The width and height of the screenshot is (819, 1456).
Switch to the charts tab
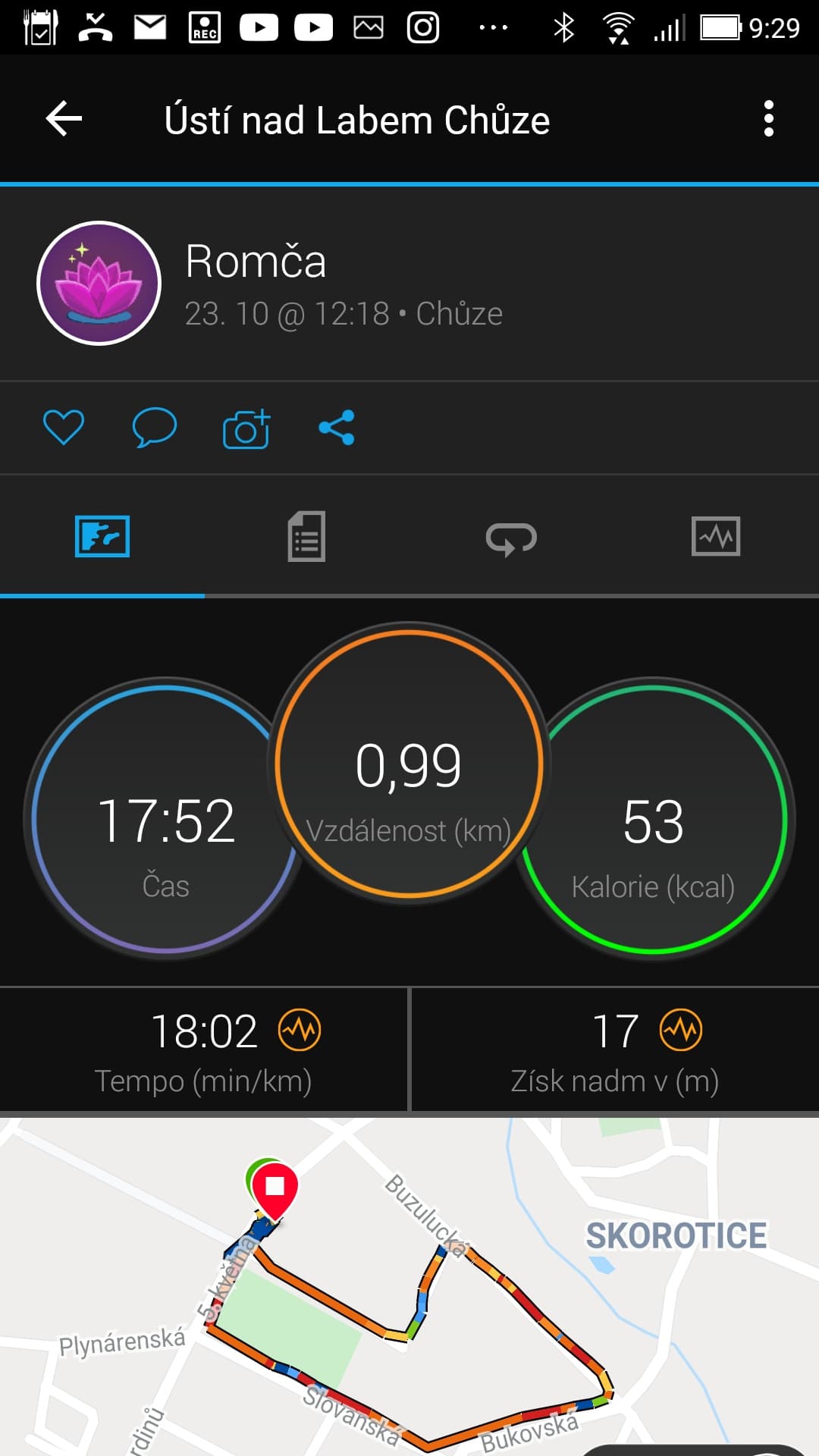[716, 537]
